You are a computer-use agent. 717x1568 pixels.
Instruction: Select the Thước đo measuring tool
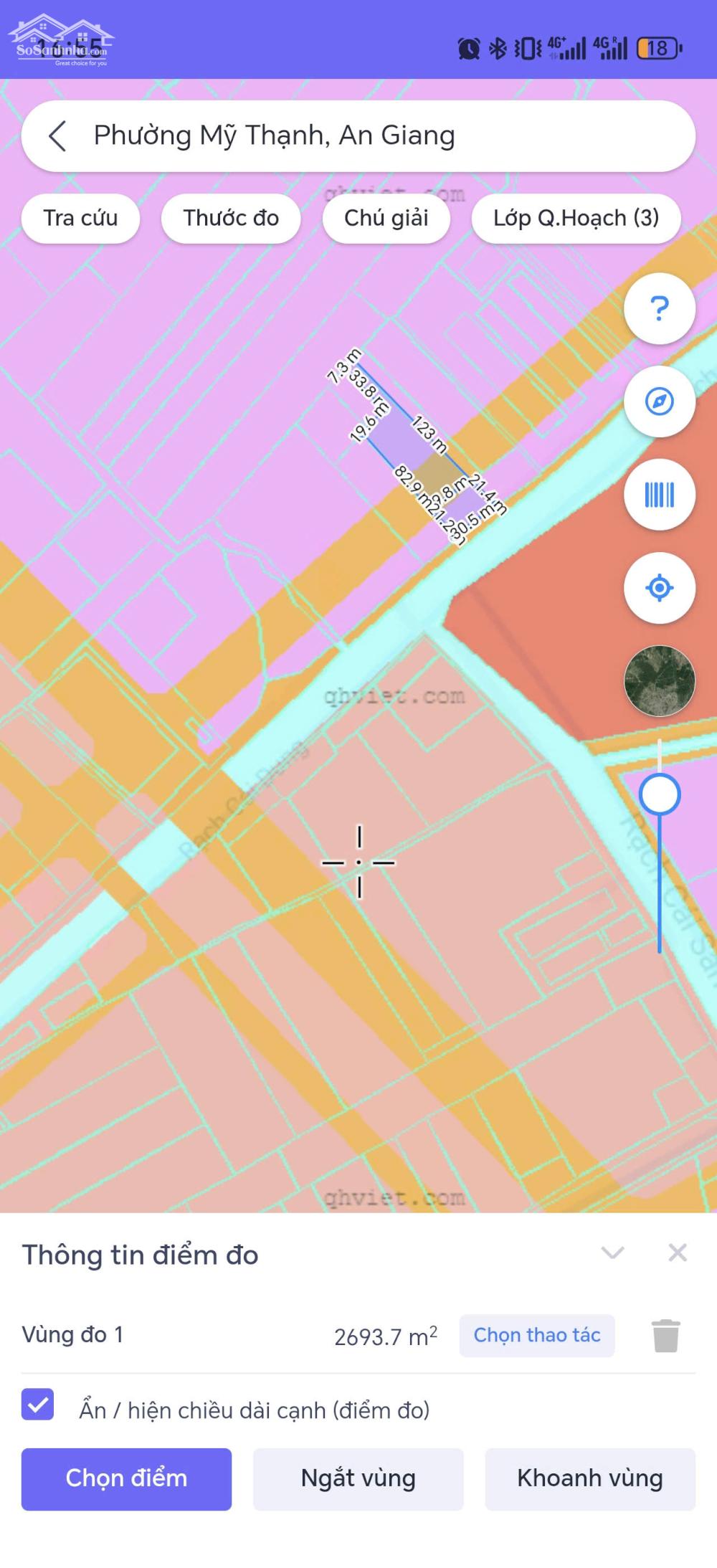(x=231, y=218)
